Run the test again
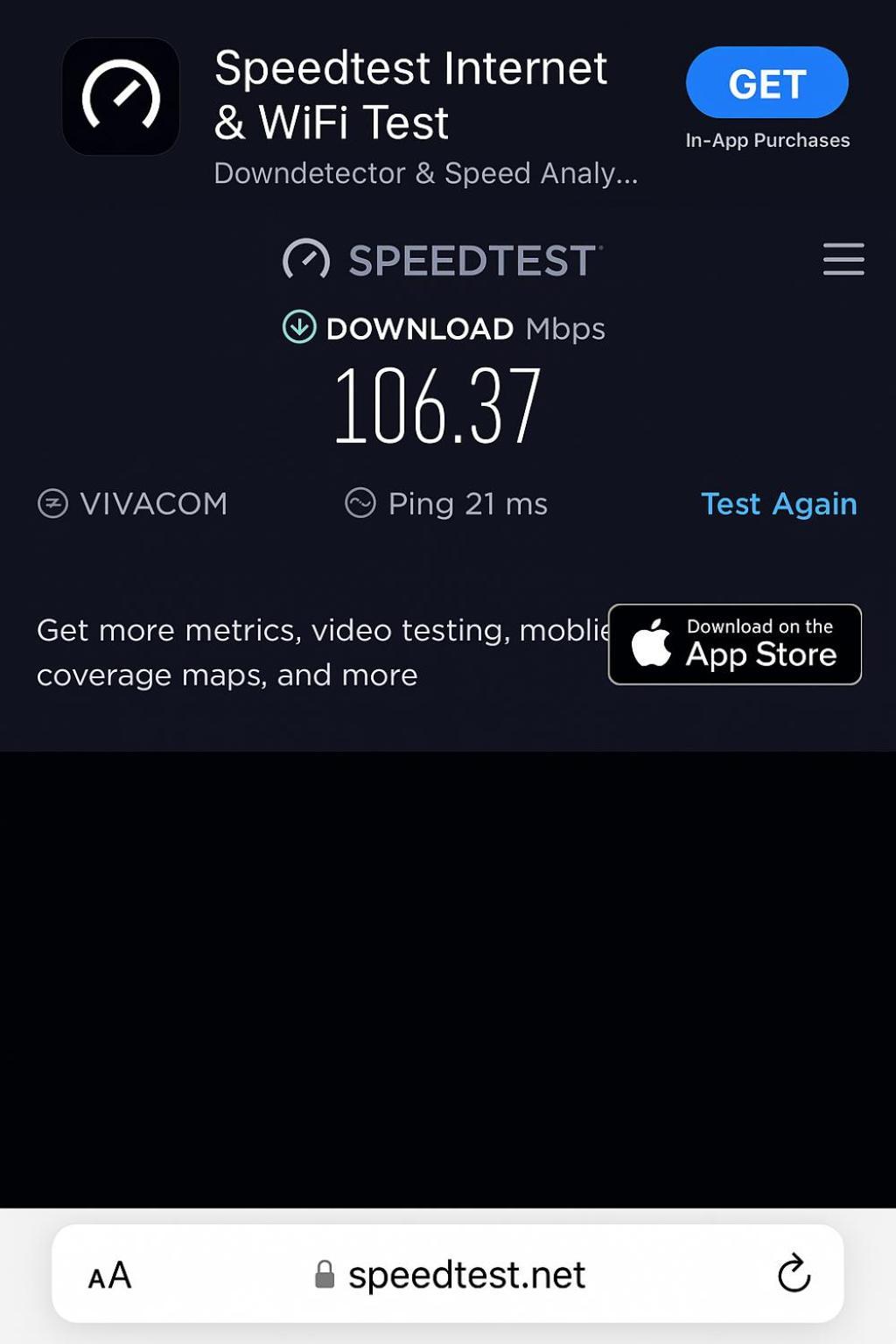 click(779, 504)
